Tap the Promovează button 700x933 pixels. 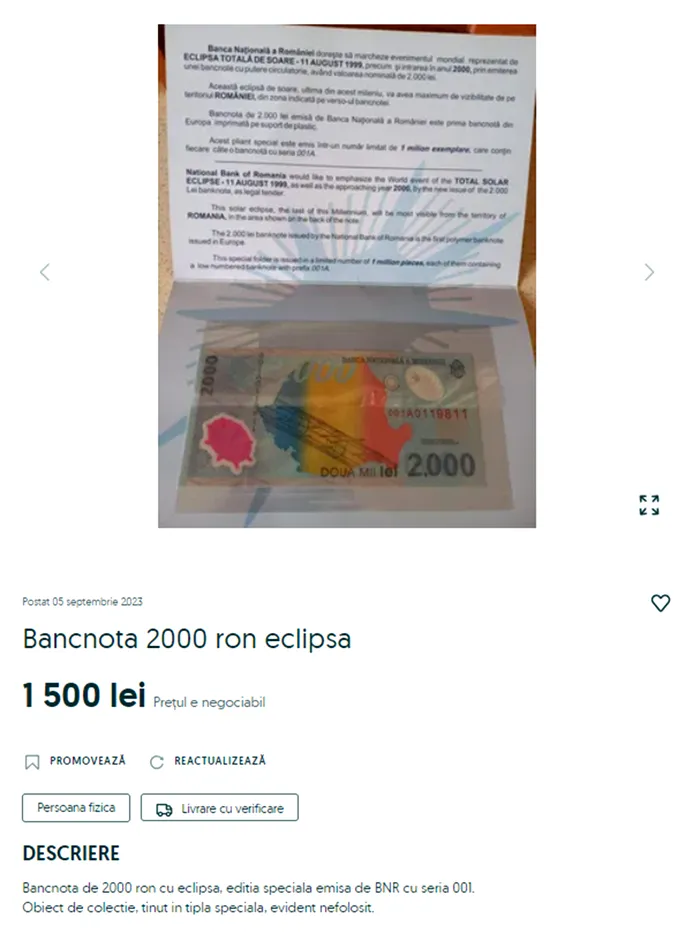click(x=75, y=761)
